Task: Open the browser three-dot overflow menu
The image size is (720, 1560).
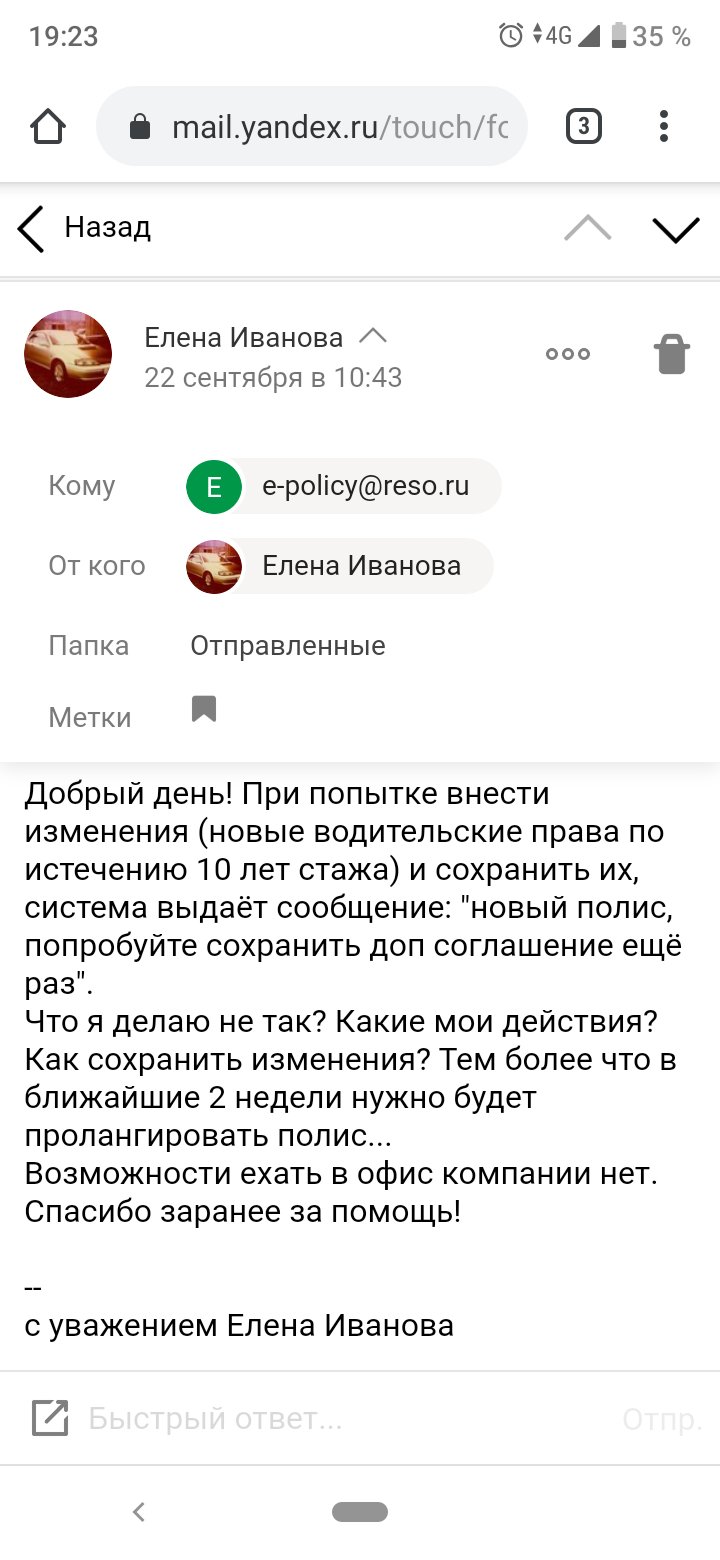Action: pos(664,126)
